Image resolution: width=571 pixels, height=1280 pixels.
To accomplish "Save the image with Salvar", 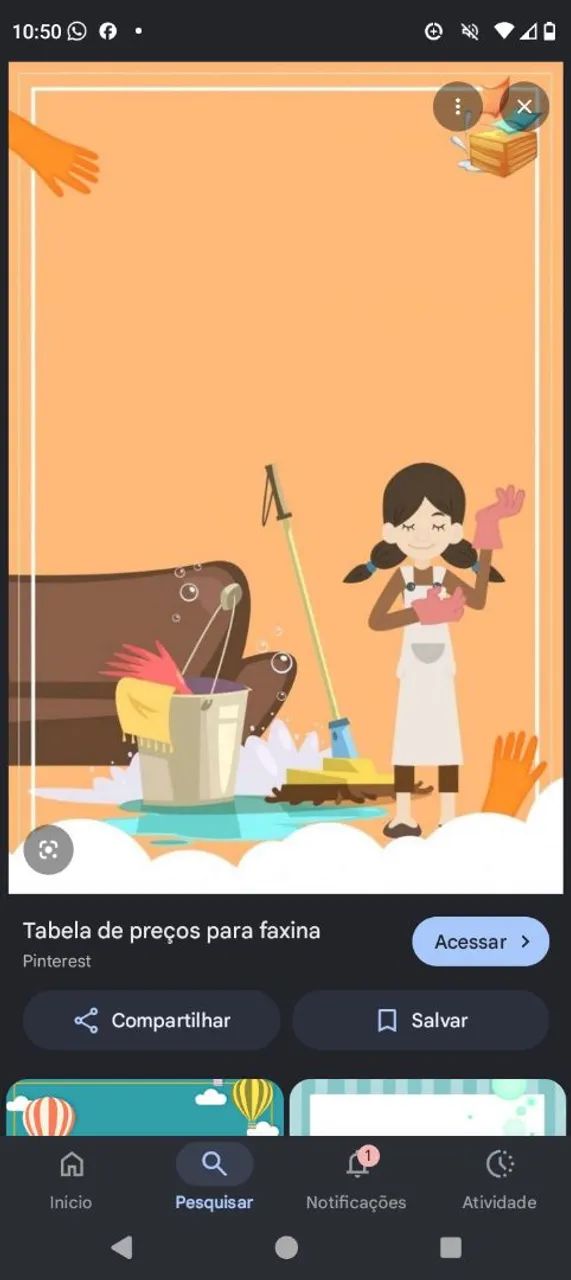I will 421,1020.
